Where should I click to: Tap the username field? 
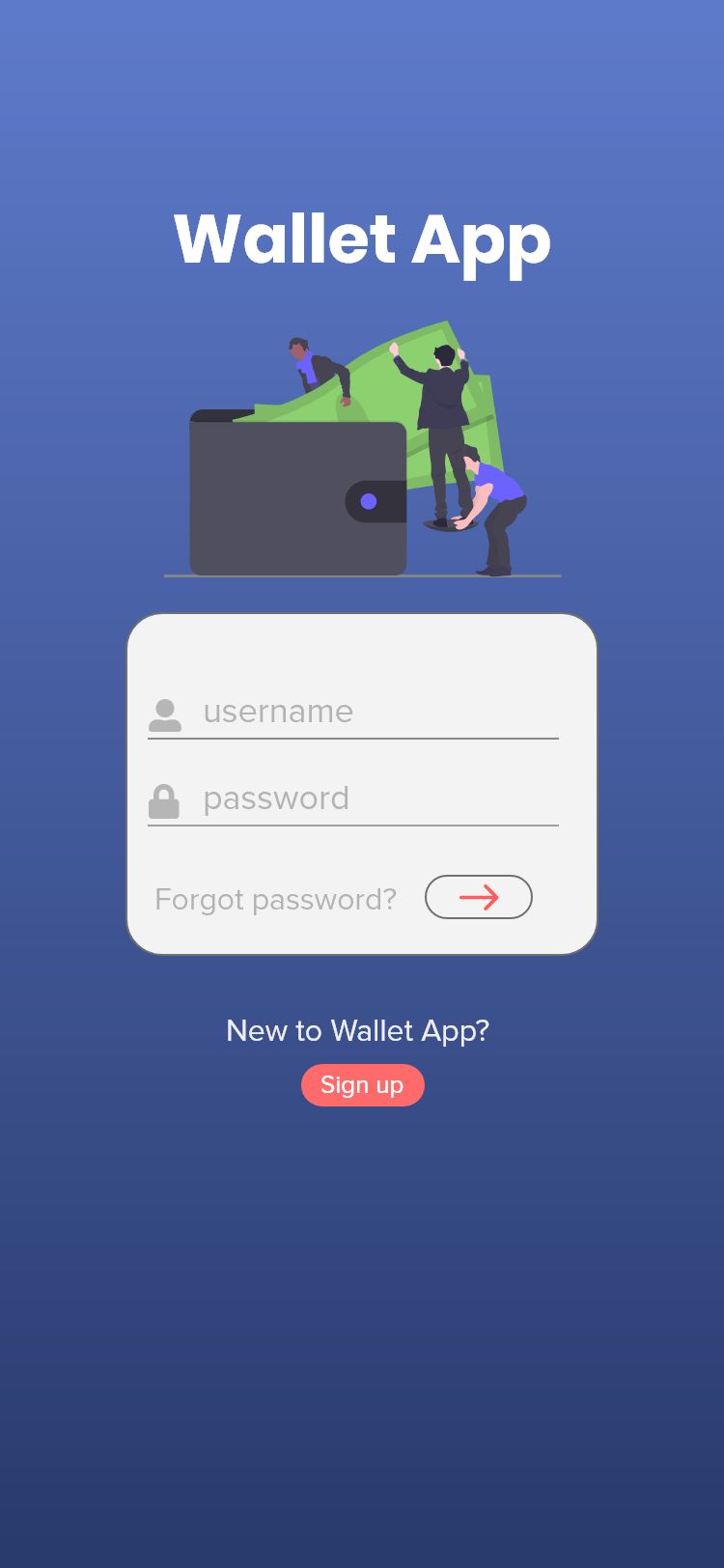[376, 712]
